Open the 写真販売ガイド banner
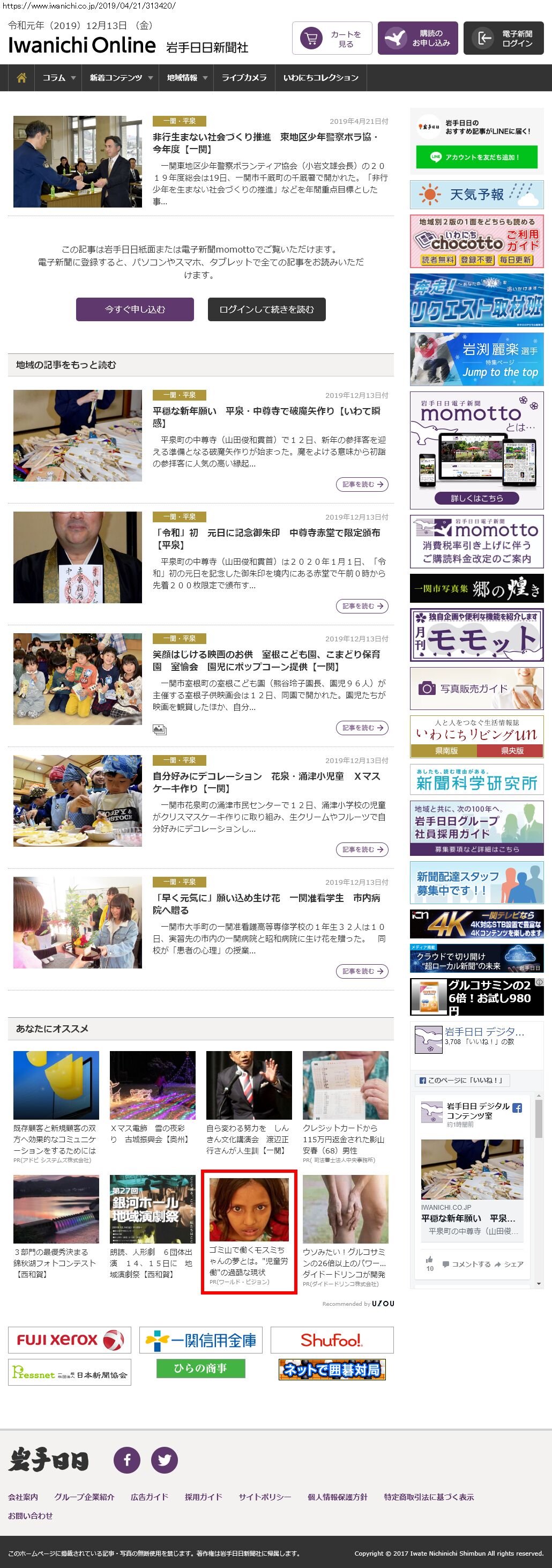552x1568 pixels. pyautogui.click(x=476, y=689)
